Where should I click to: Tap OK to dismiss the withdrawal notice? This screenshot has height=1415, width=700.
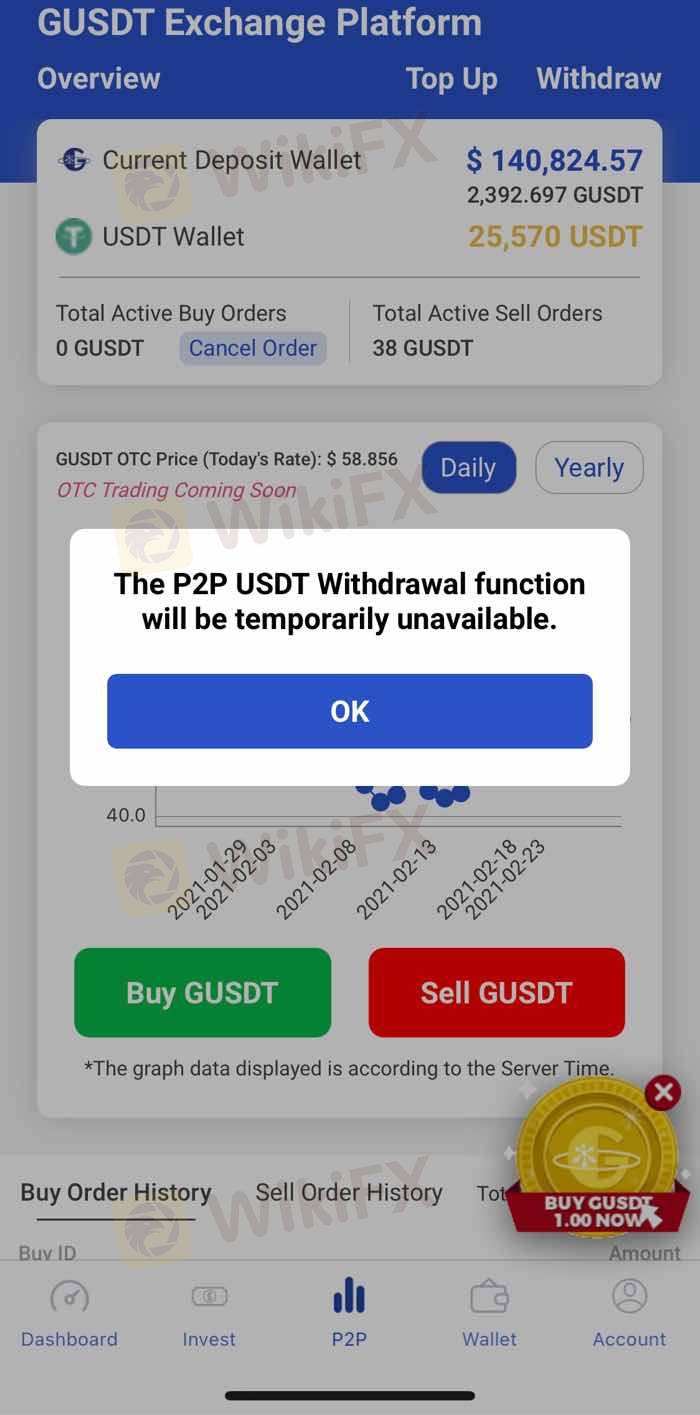point(349,711)
